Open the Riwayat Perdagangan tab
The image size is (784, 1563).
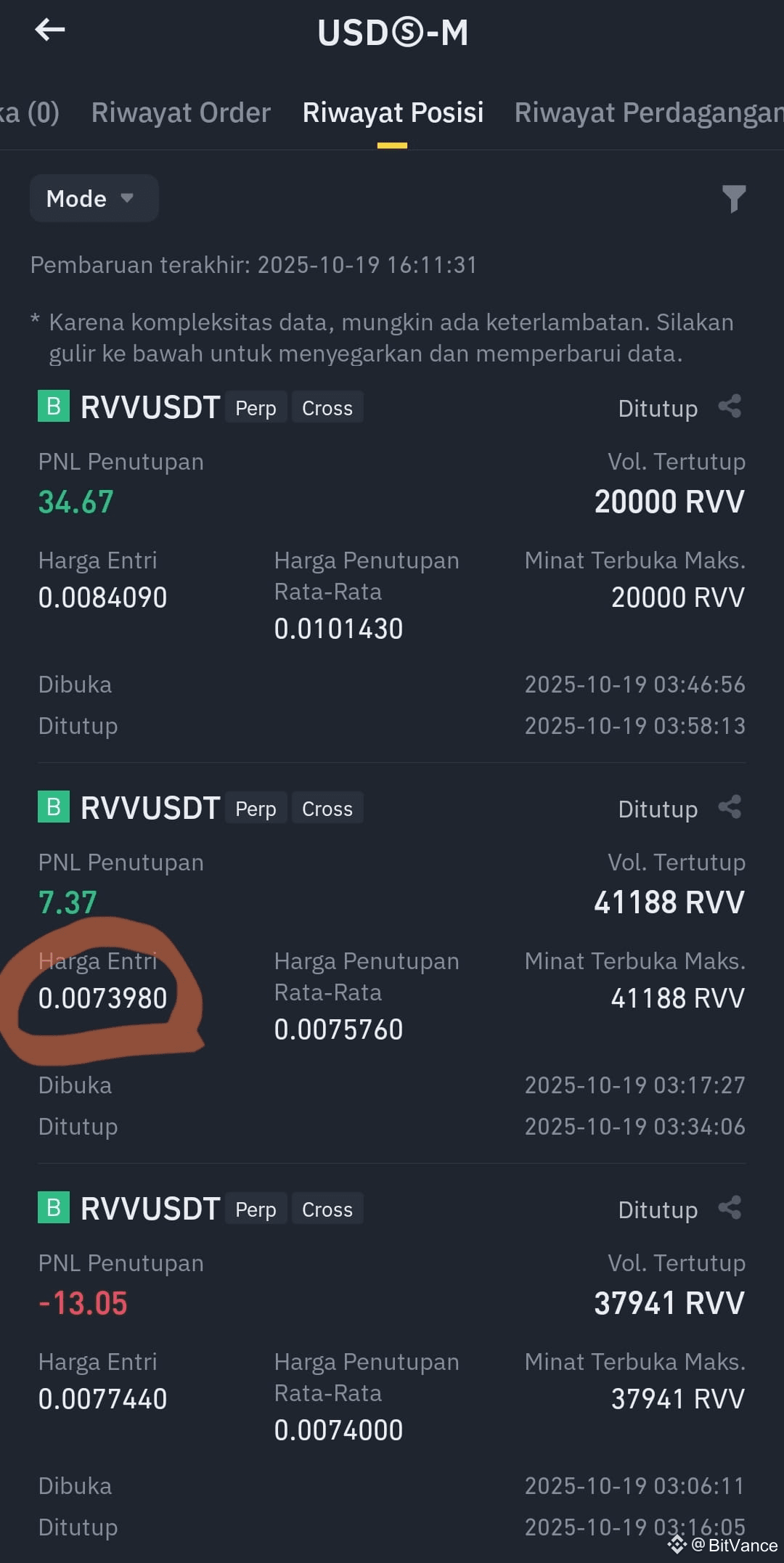click(649, 113)
